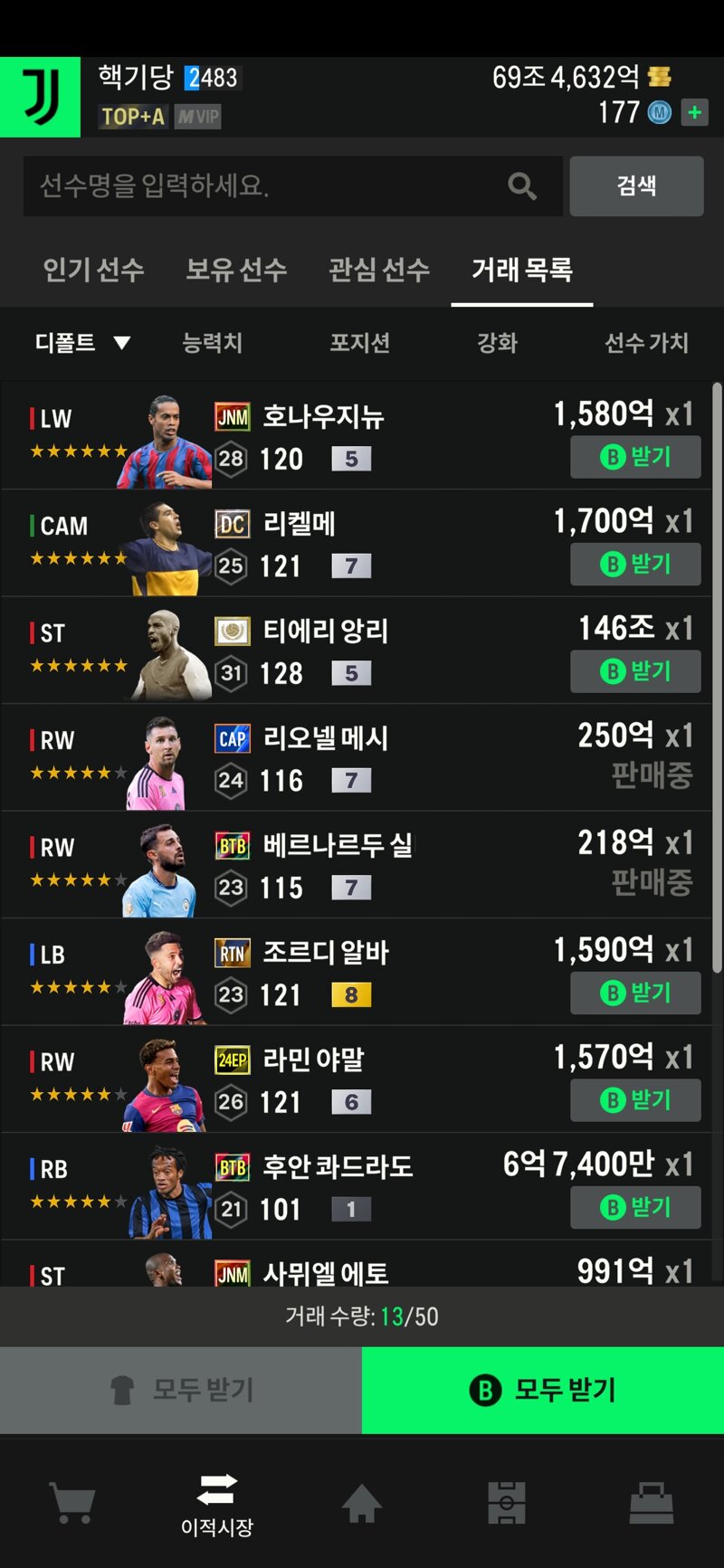
Task: Add more points with the green plus
Action: 694,113
